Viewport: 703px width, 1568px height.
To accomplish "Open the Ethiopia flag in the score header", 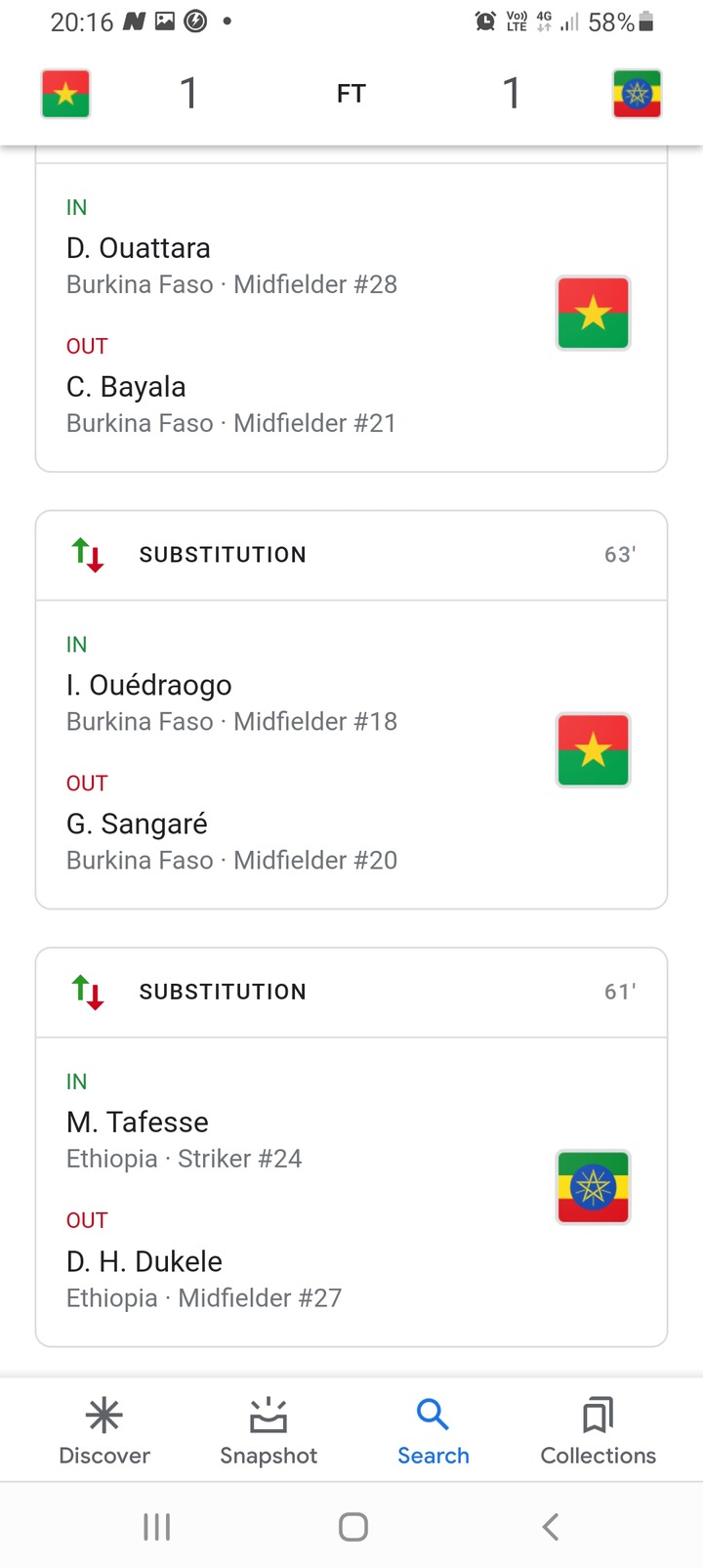I will coord(637,94).
